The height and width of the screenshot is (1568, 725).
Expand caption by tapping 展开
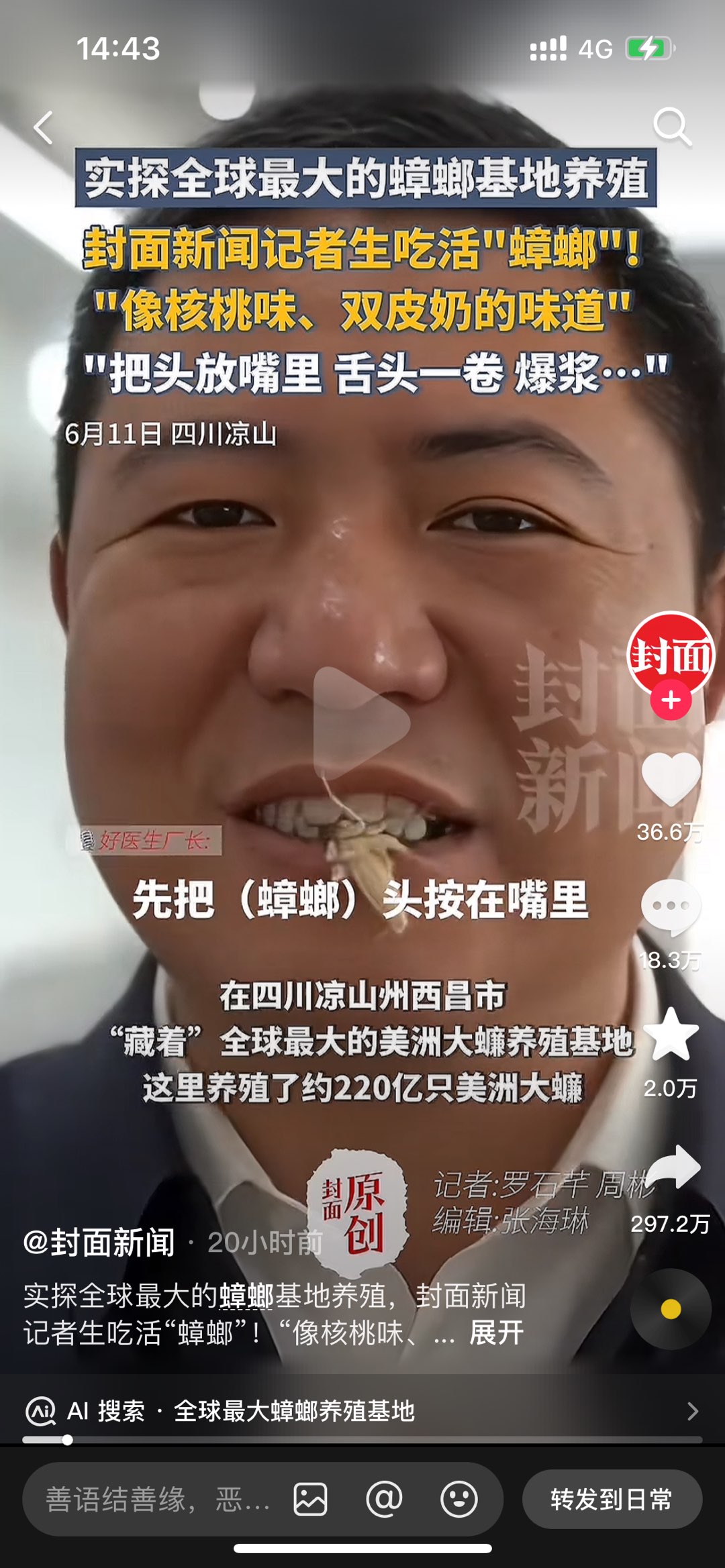(496, 1332)
